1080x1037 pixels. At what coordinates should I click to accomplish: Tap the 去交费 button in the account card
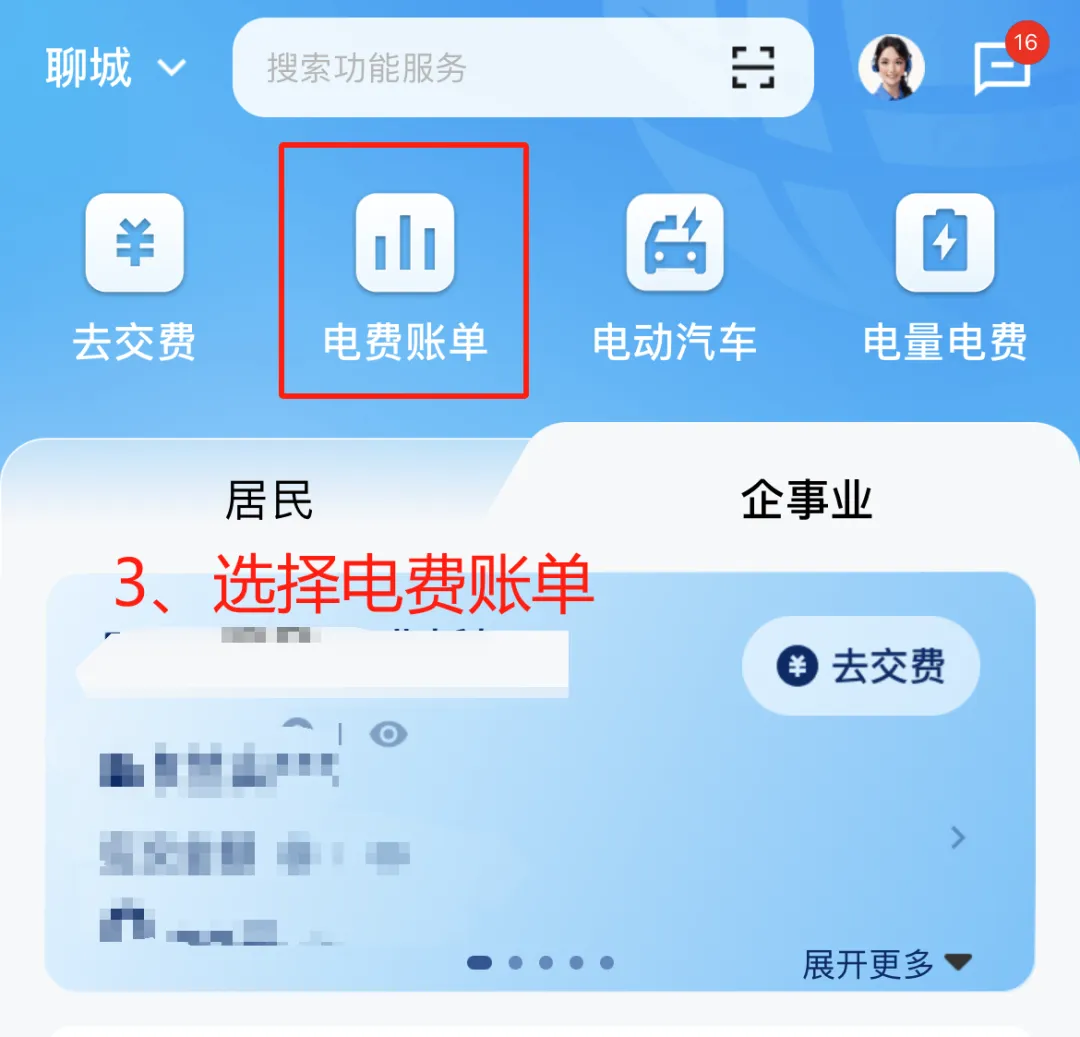[861, 666]
